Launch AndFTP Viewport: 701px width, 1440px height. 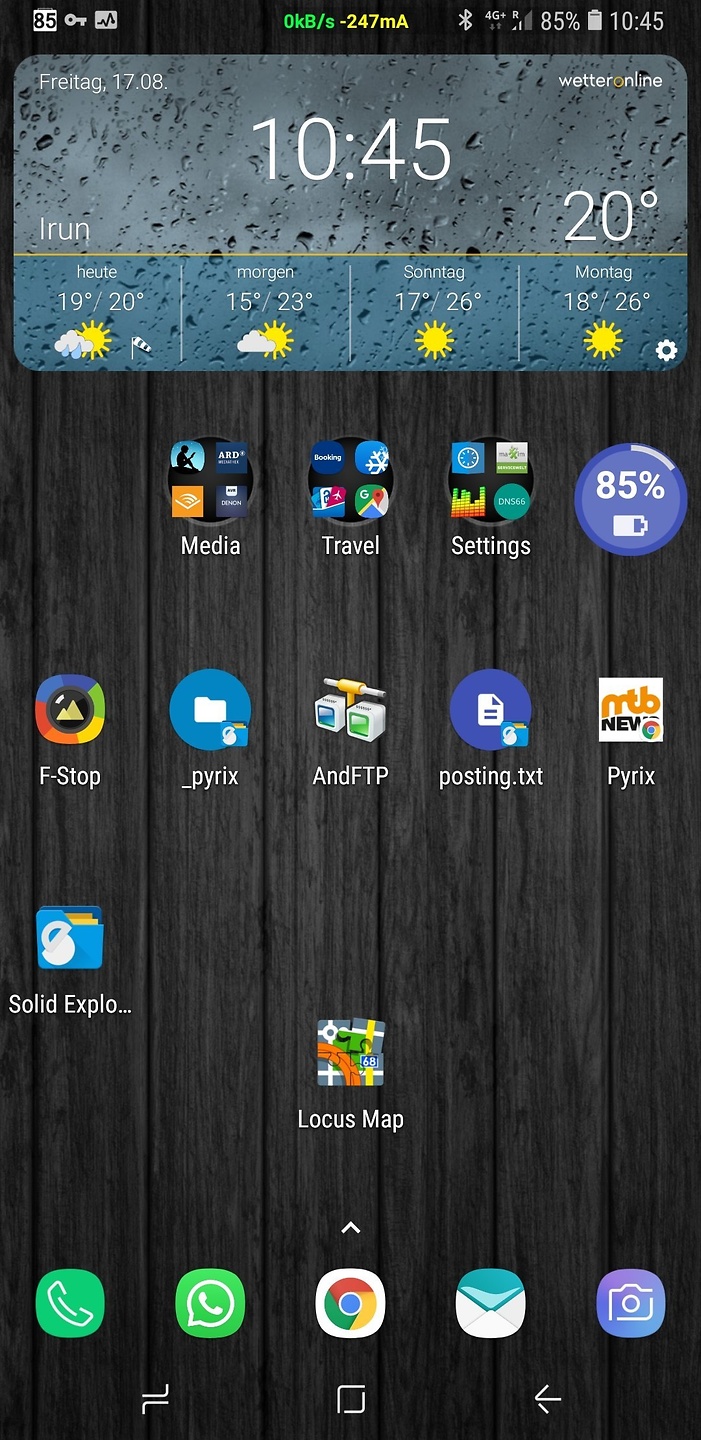click(350, 711)
